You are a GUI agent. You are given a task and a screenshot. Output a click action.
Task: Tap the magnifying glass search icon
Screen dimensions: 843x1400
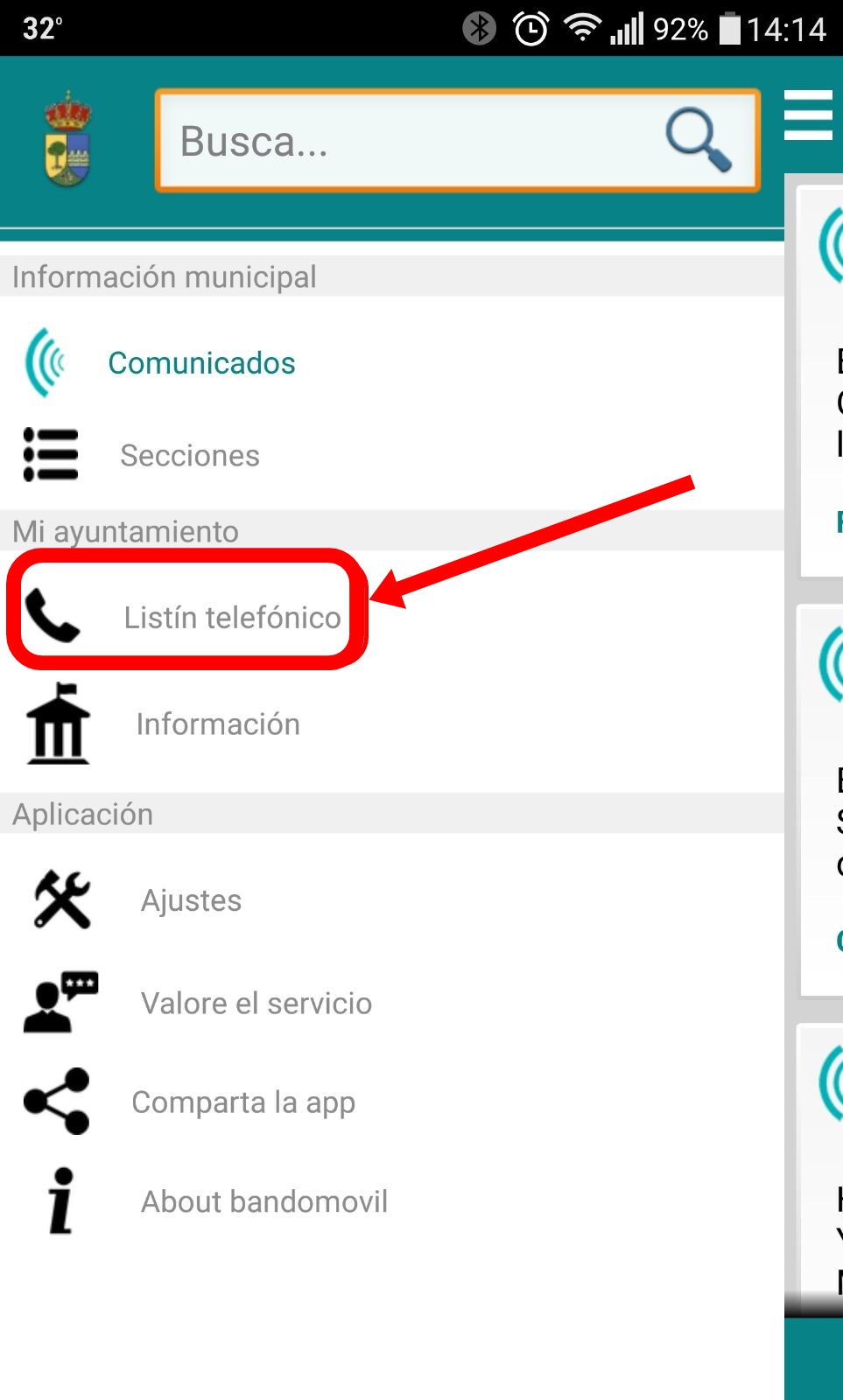tap(698, 139)
